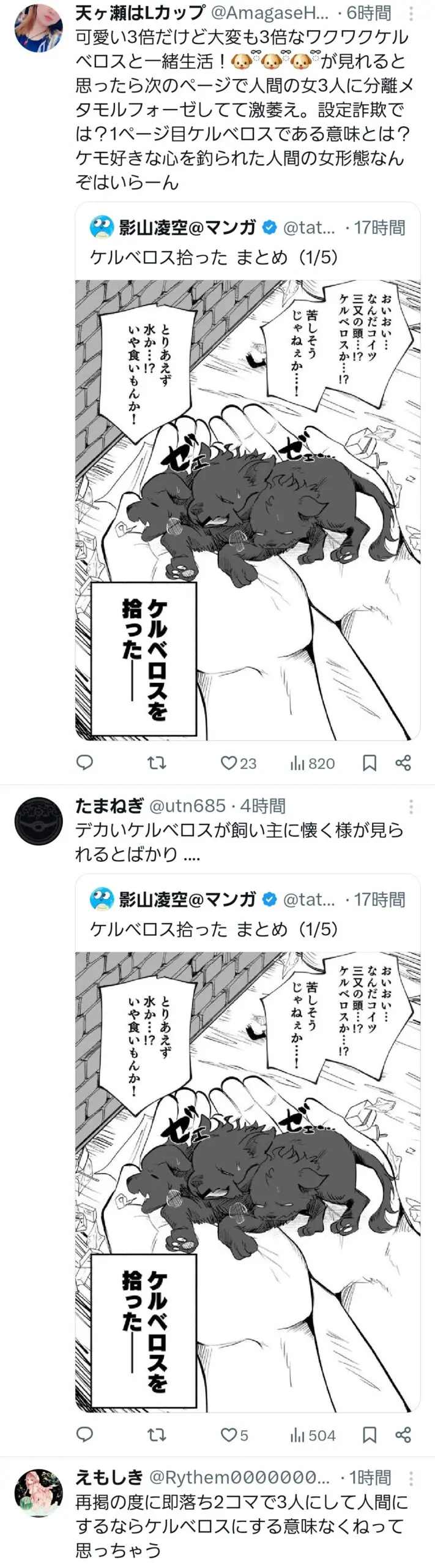Reply to 天ヶ瀬はLカップ's post
This screenshot has height=1568, width=435.
(84, 763)
